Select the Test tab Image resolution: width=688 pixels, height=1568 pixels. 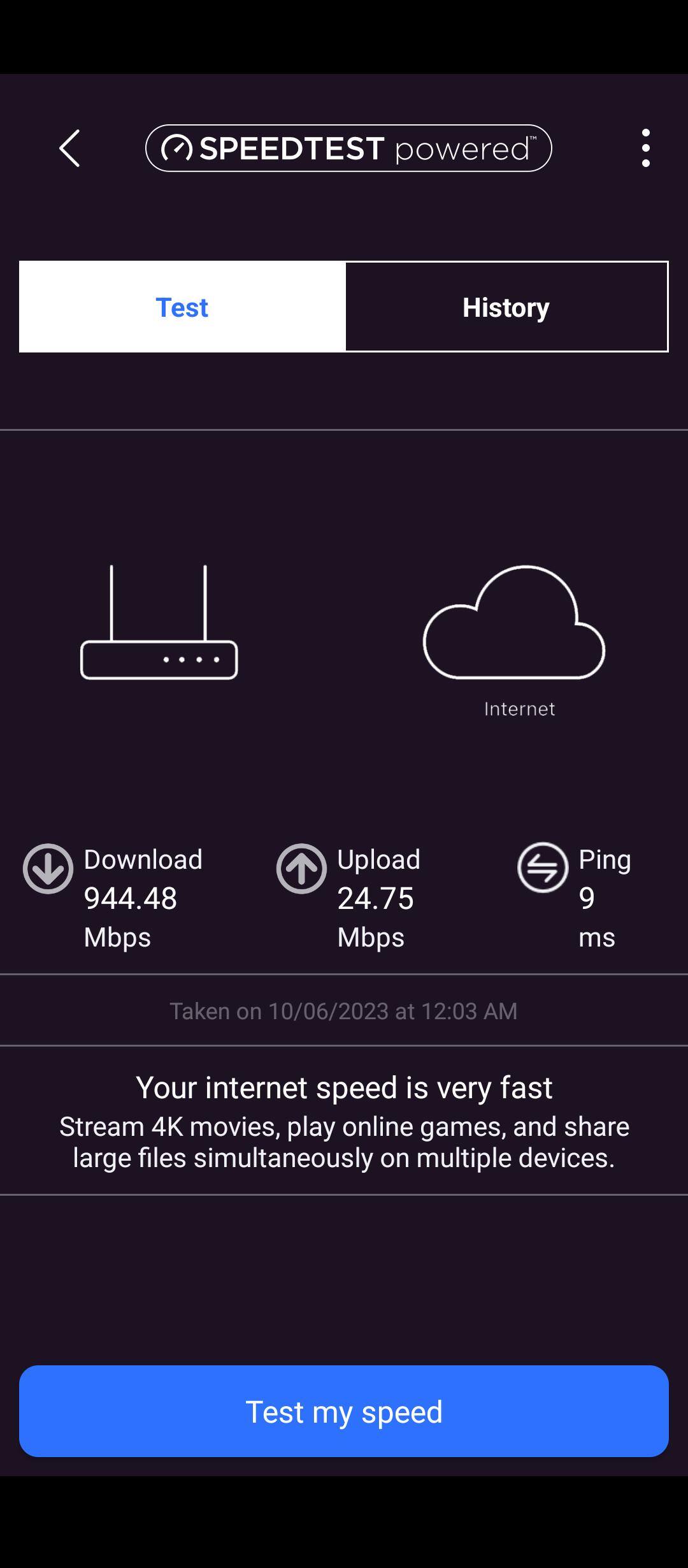(182, 307)
